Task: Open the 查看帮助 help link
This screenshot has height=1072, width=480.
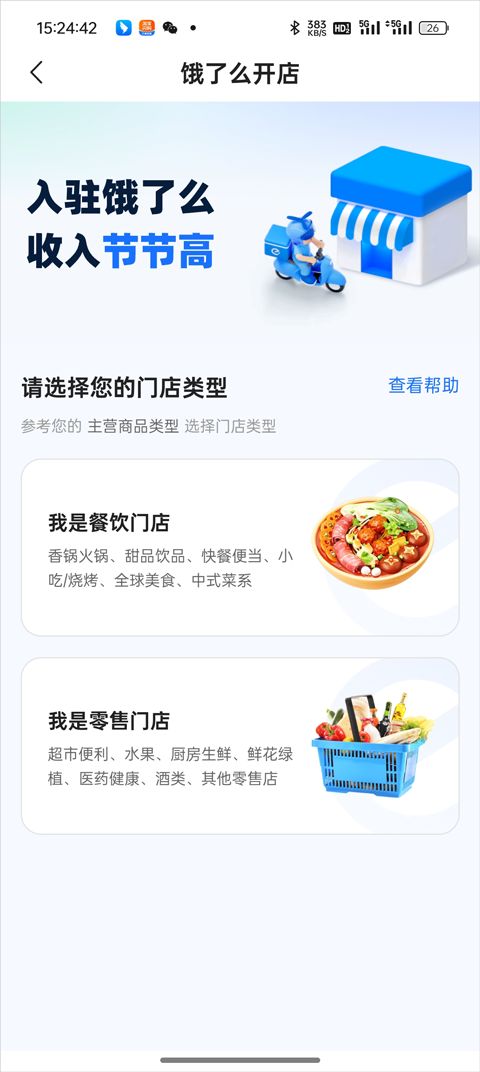Action: (423, 386)
